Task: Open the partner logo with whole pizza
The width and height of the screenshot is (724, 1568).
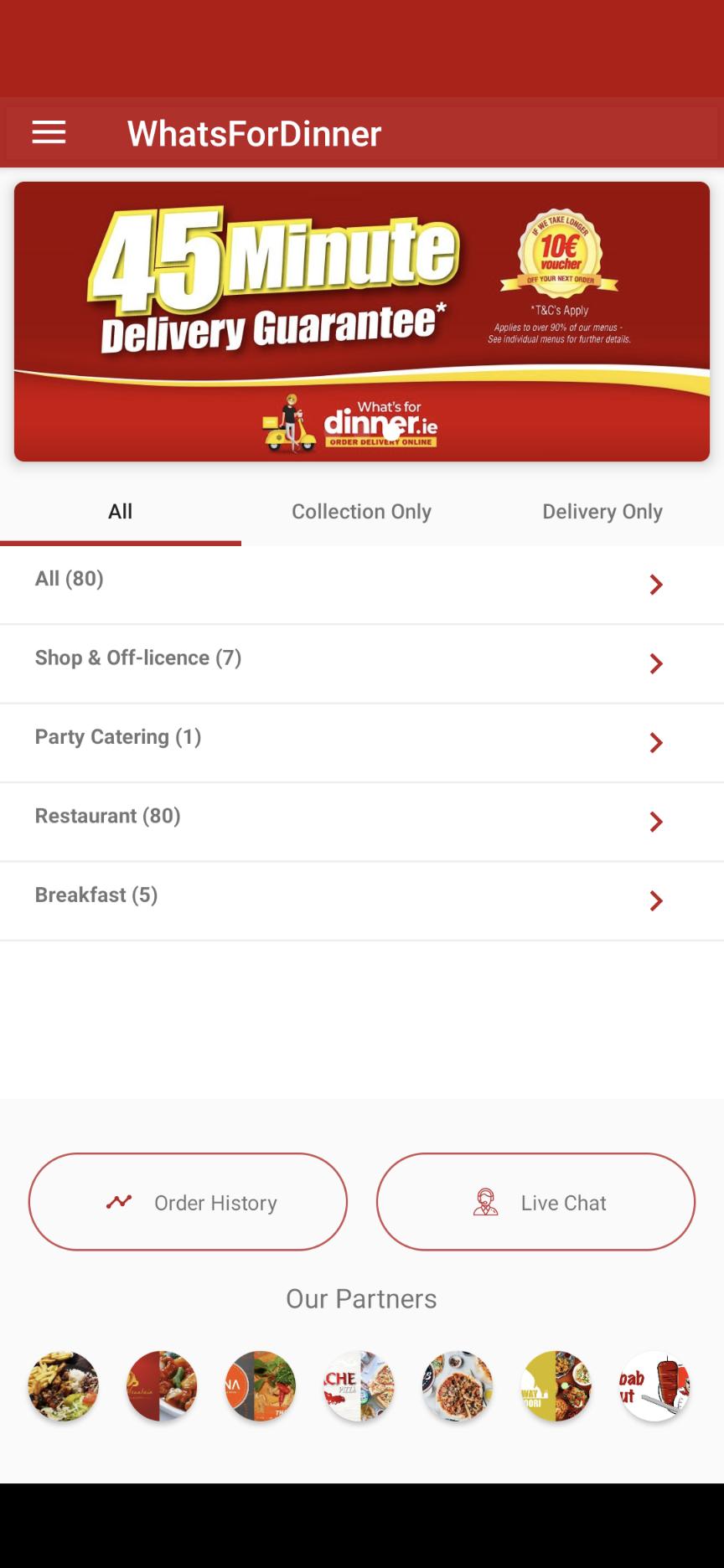Action: (458, 1386)
